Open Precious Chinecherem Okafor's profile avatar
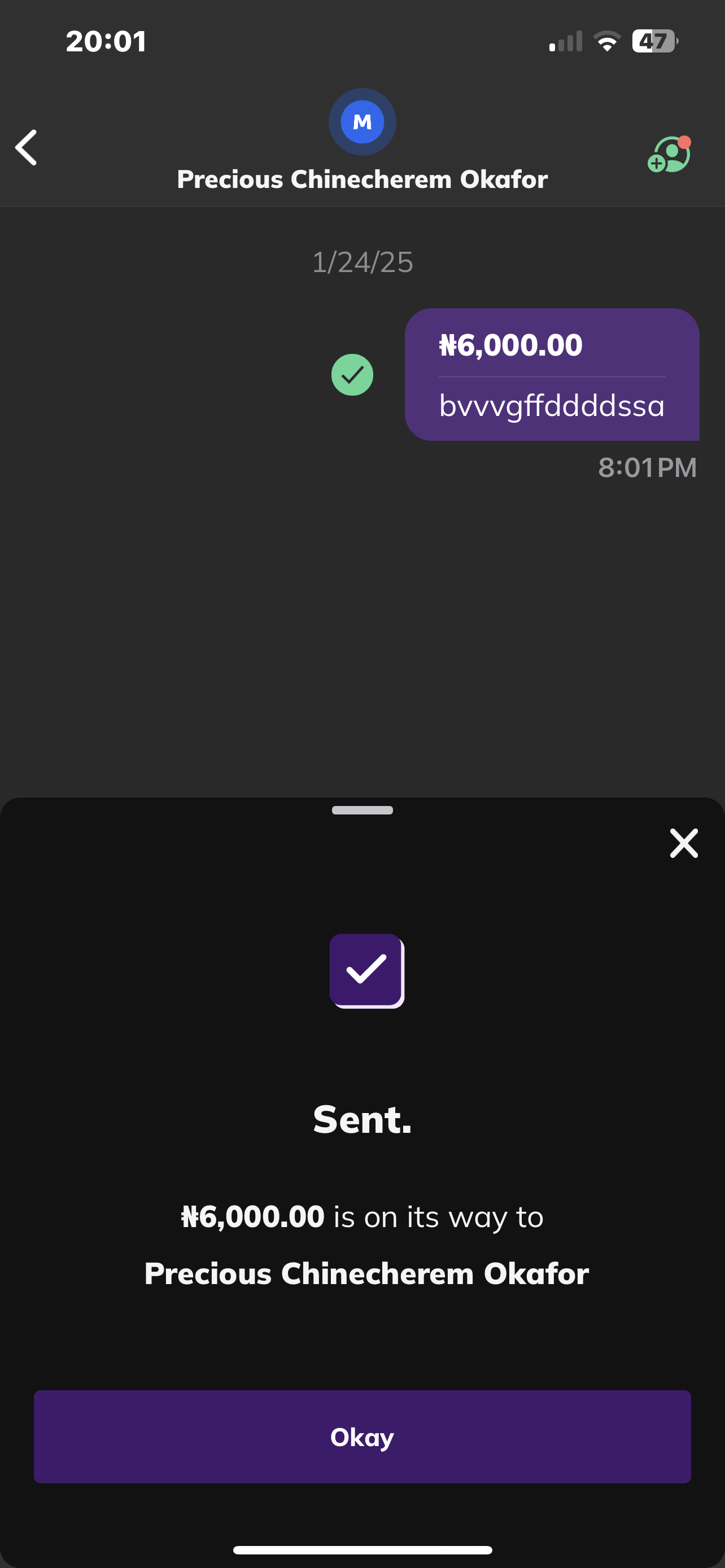The width and height of the screenshot is (725, 1568). click(x=362, y=122)
